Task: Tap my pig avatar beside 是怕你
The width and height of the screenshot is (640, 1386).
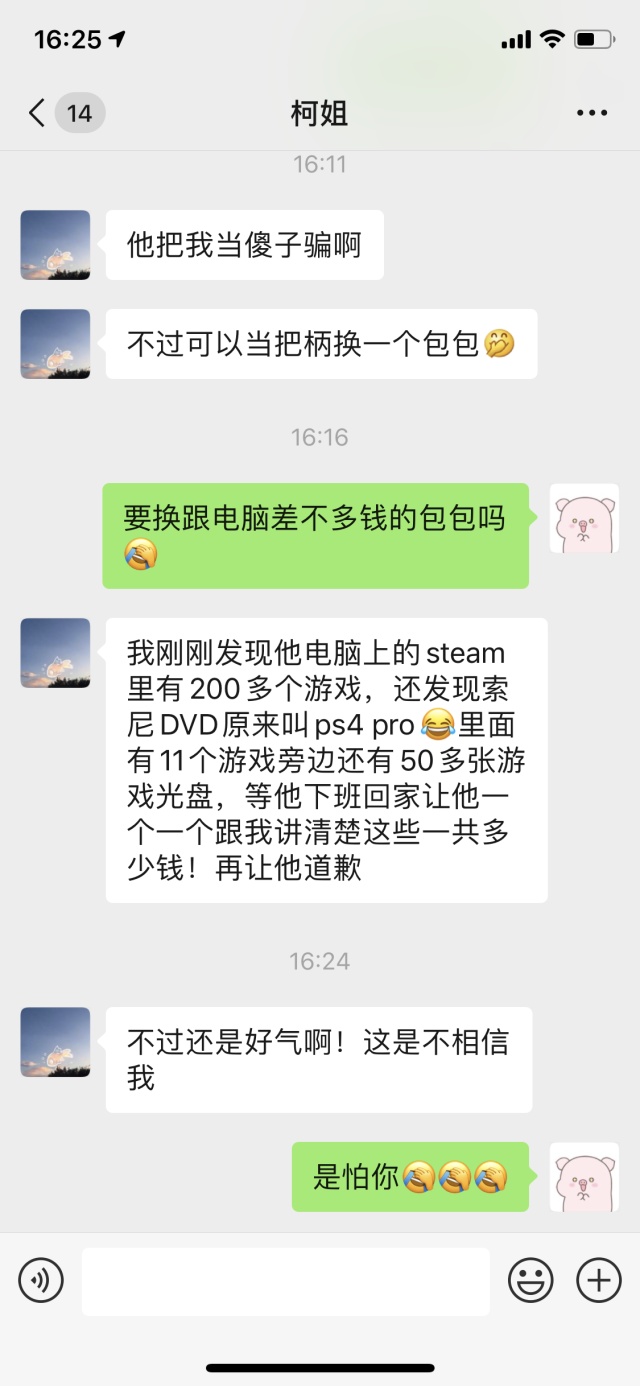Action: [x=585, y=1177]
